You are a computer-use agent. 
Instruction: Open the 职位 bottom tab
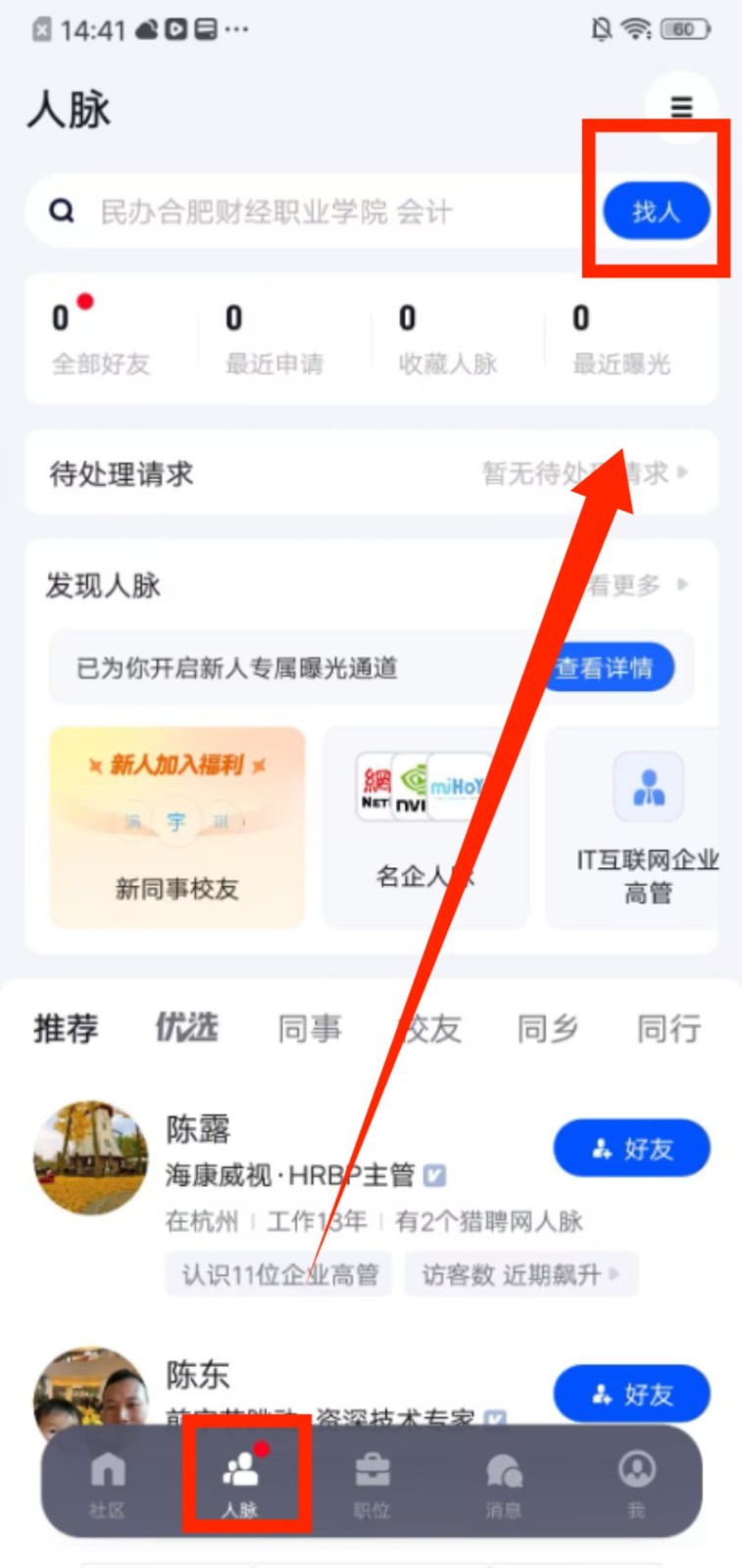point(371,1483)
